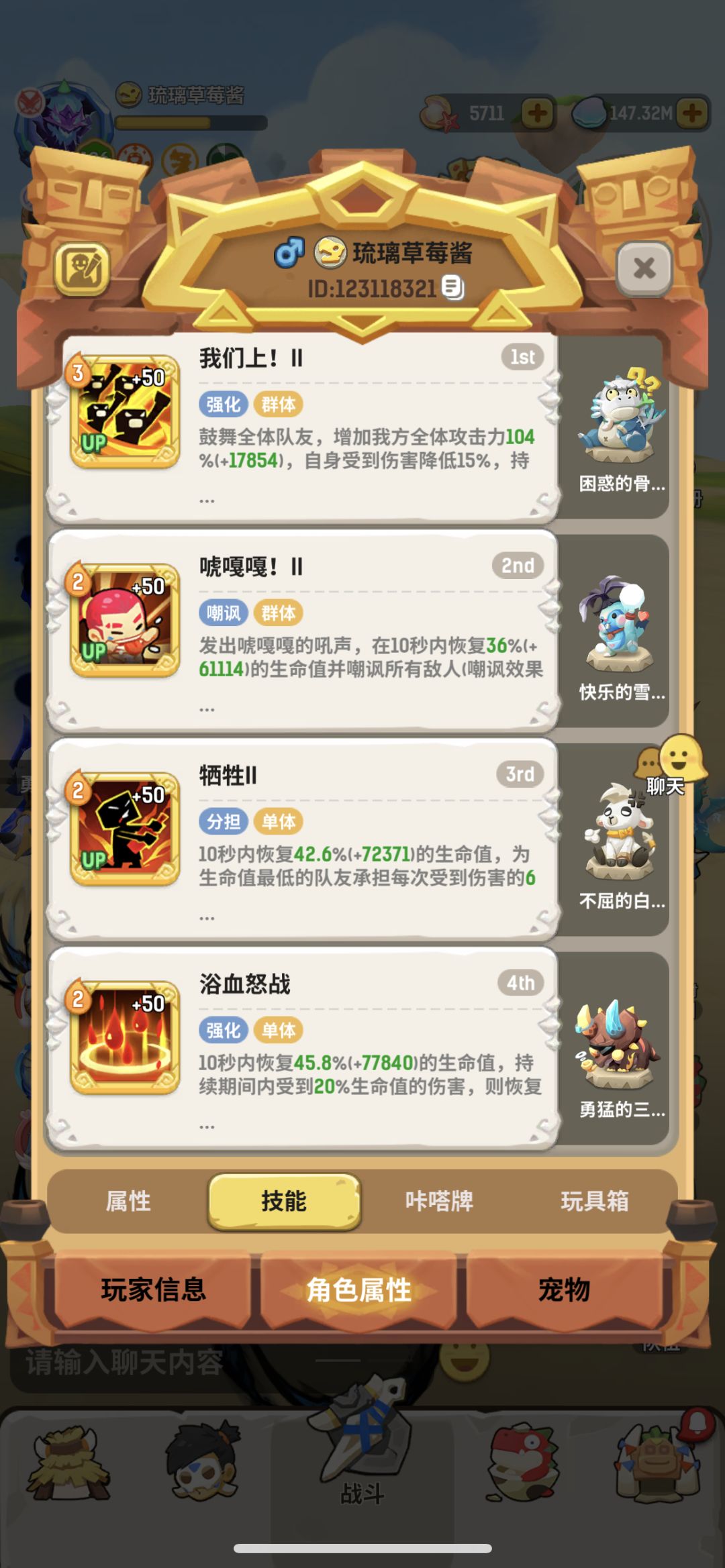Switch to the 咔嗒牌 tab
This screenshot has width=725, height=1568.
[439, 1201]
